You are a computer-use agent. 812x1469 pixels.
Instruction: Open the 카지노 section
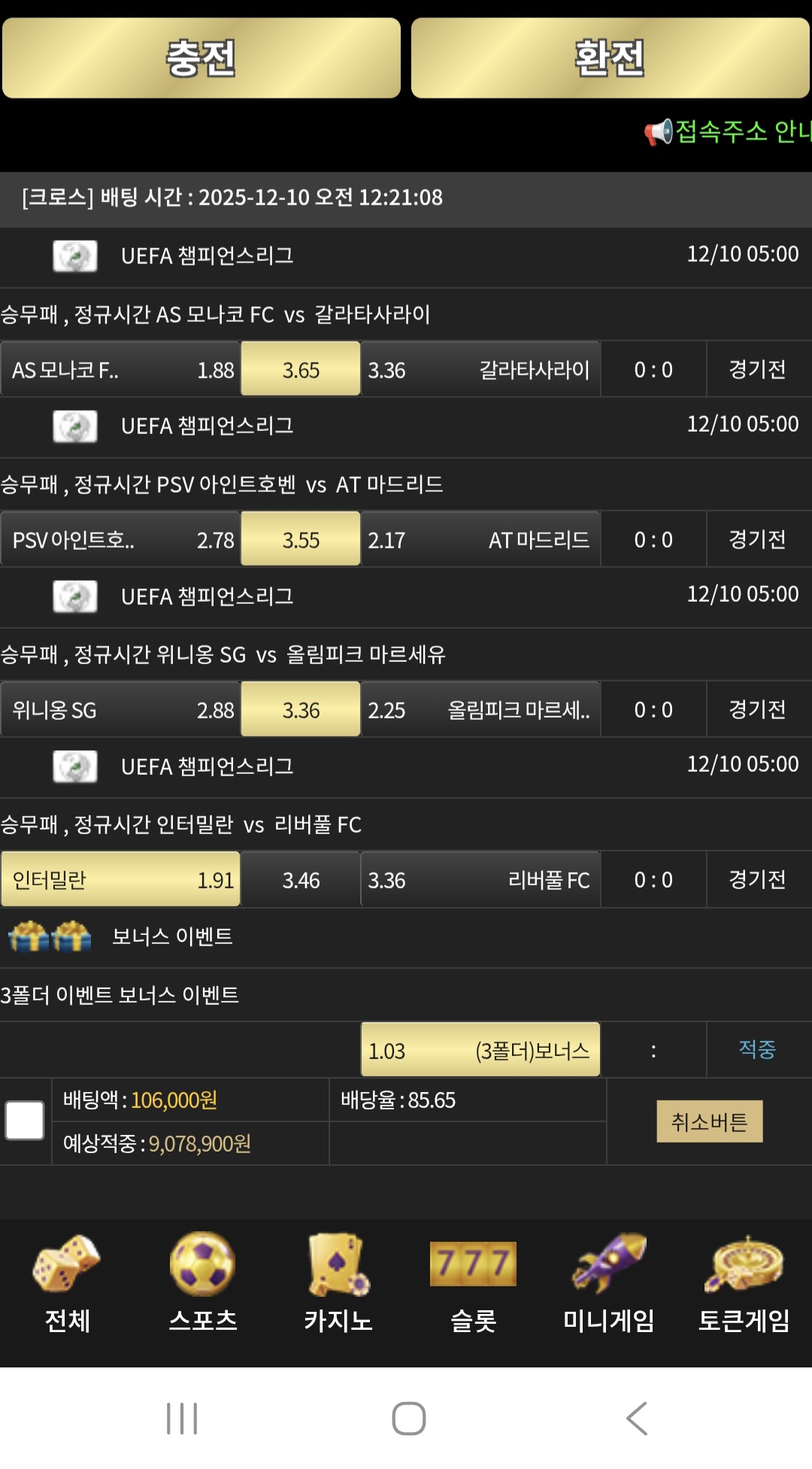338,1282
